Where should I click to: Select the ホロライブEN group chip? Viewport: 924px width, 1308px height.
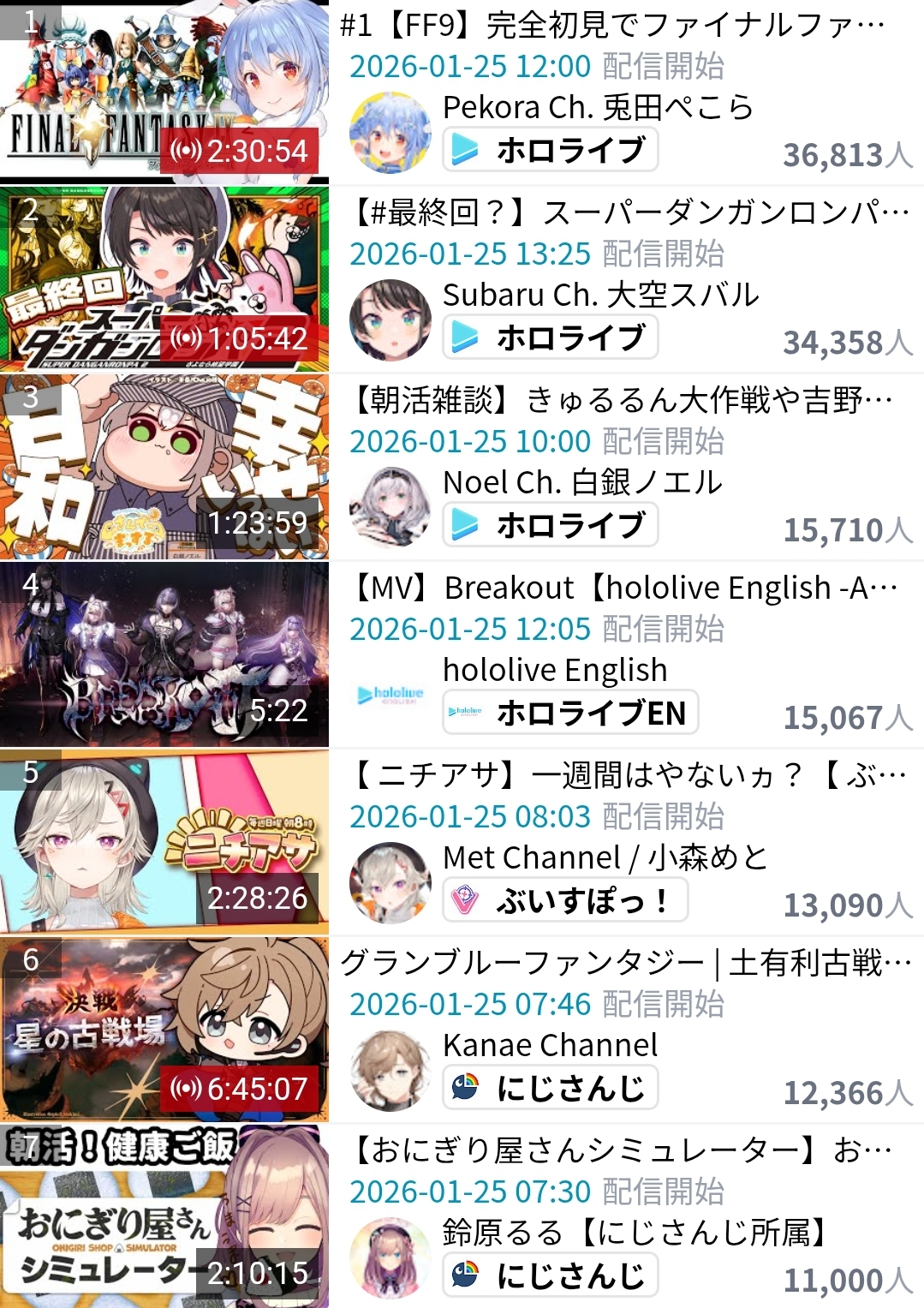tap(570, 713)
